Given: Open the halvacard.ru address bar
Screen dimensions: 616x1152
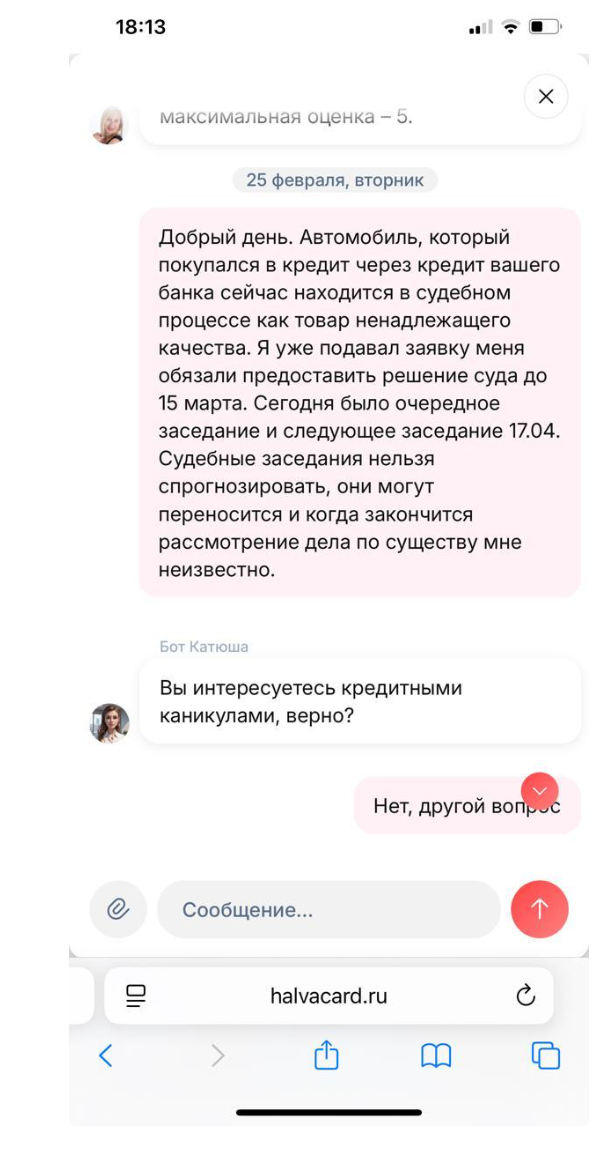Looking at the screenshot, I should [x=328, y=996].
